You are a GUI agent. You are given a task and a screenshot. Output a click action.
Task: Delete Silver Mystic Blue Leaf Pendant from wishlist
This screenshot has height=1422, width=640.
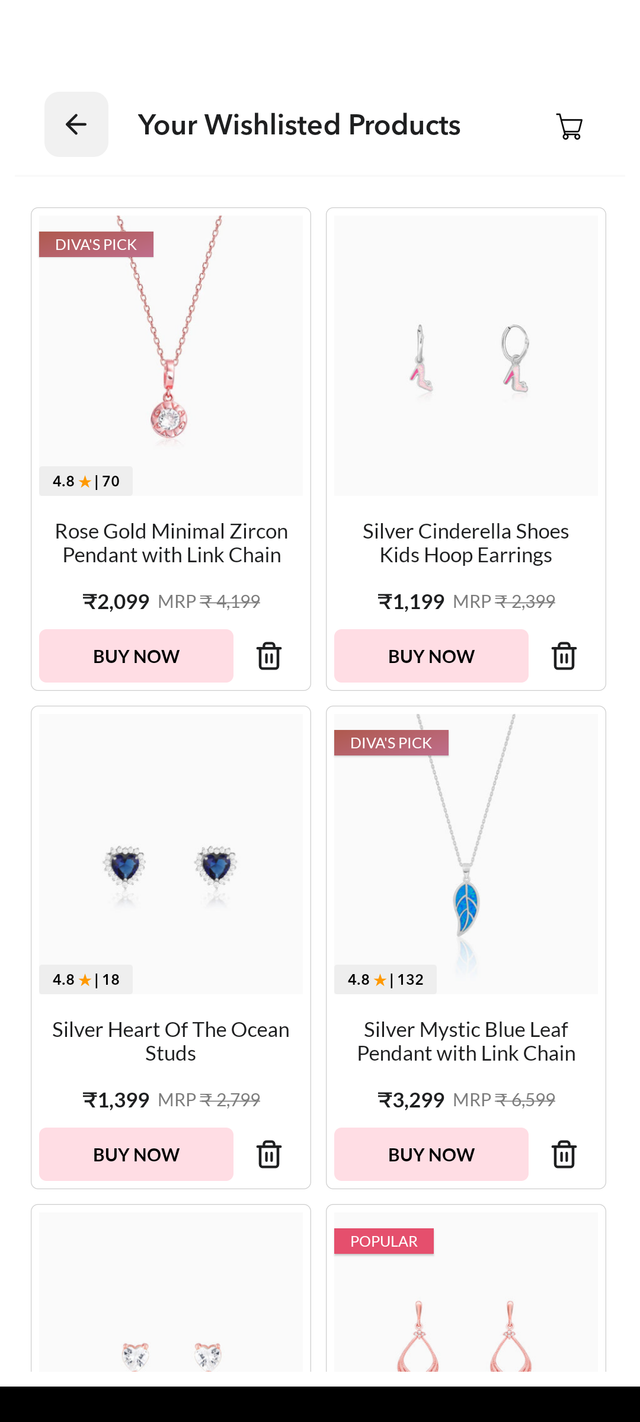coord(564,1154)
